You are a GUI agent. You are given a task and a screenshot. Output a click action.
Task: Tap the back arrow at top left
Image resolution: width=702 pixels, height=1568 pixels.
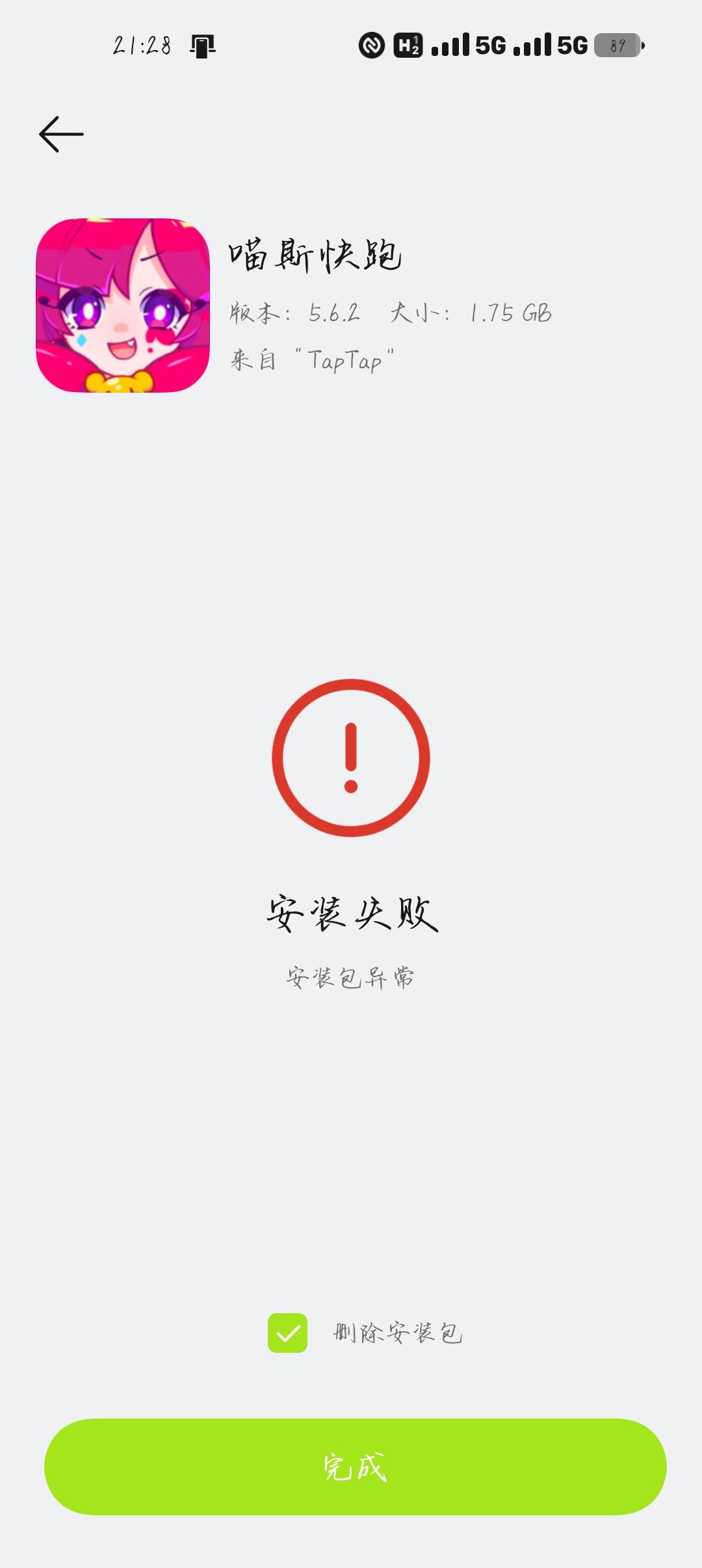[x=60, y=133]
